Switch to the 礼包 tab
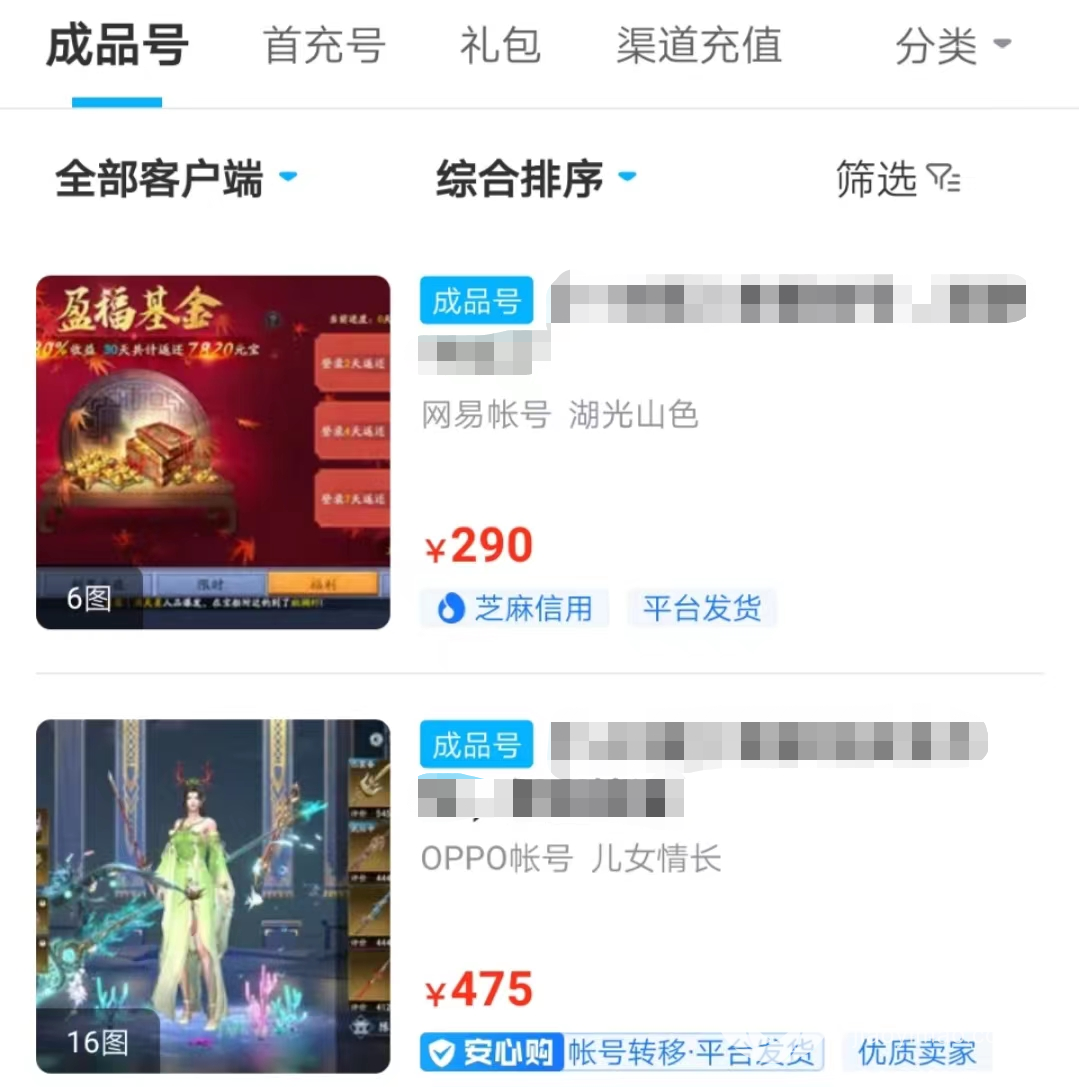 coord(500,46)
